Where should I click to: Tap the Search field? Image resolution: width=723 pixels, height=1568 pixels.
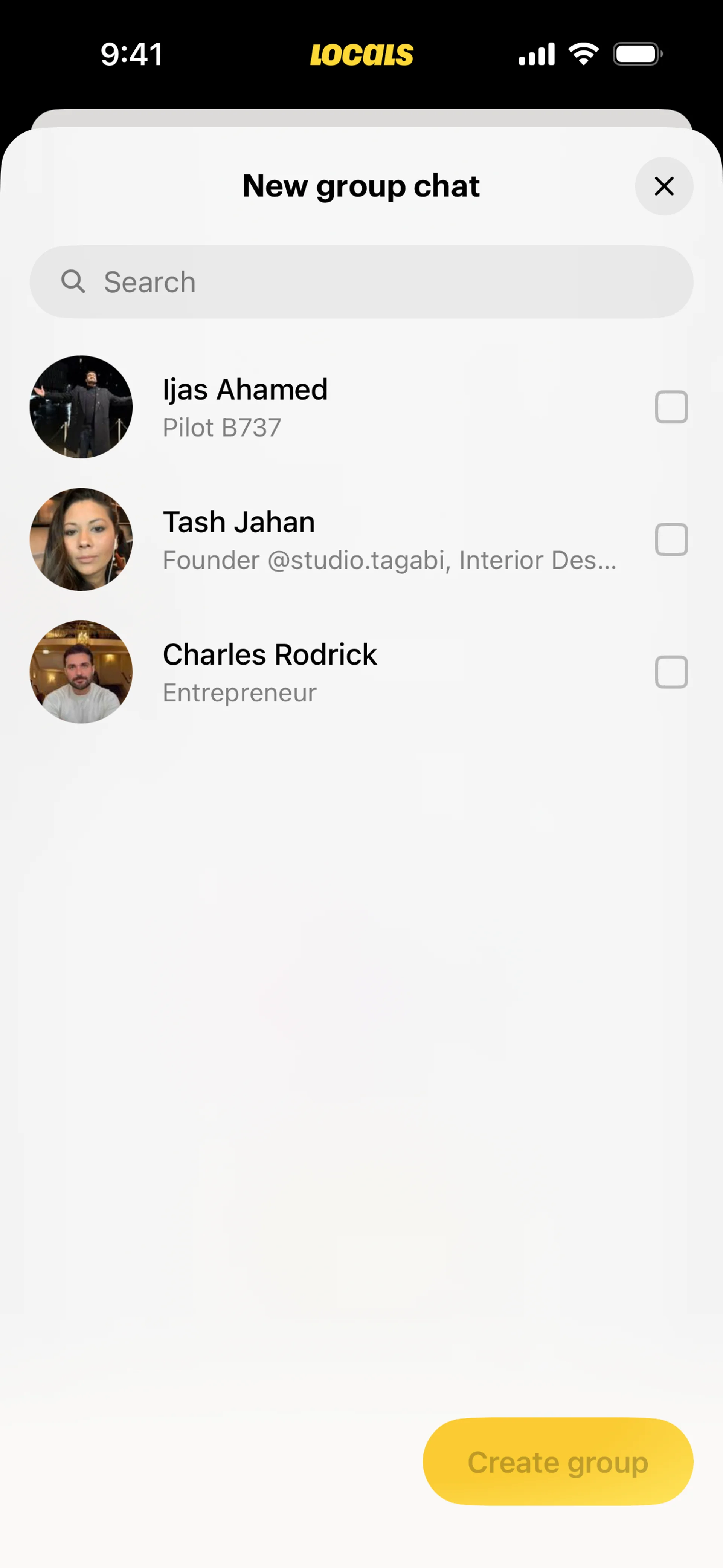click(x=361, y=282)
